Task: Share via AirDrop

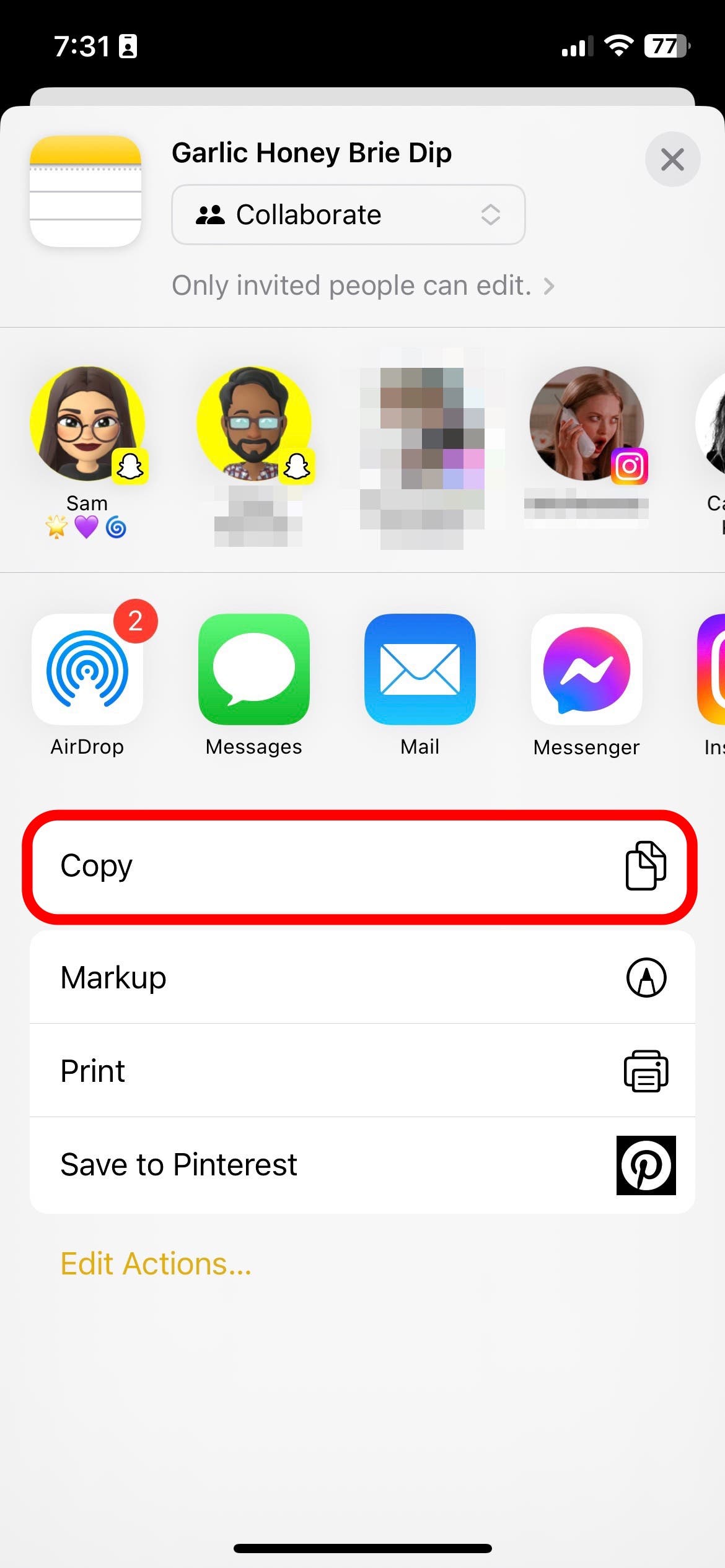Action: pos(87,669)
